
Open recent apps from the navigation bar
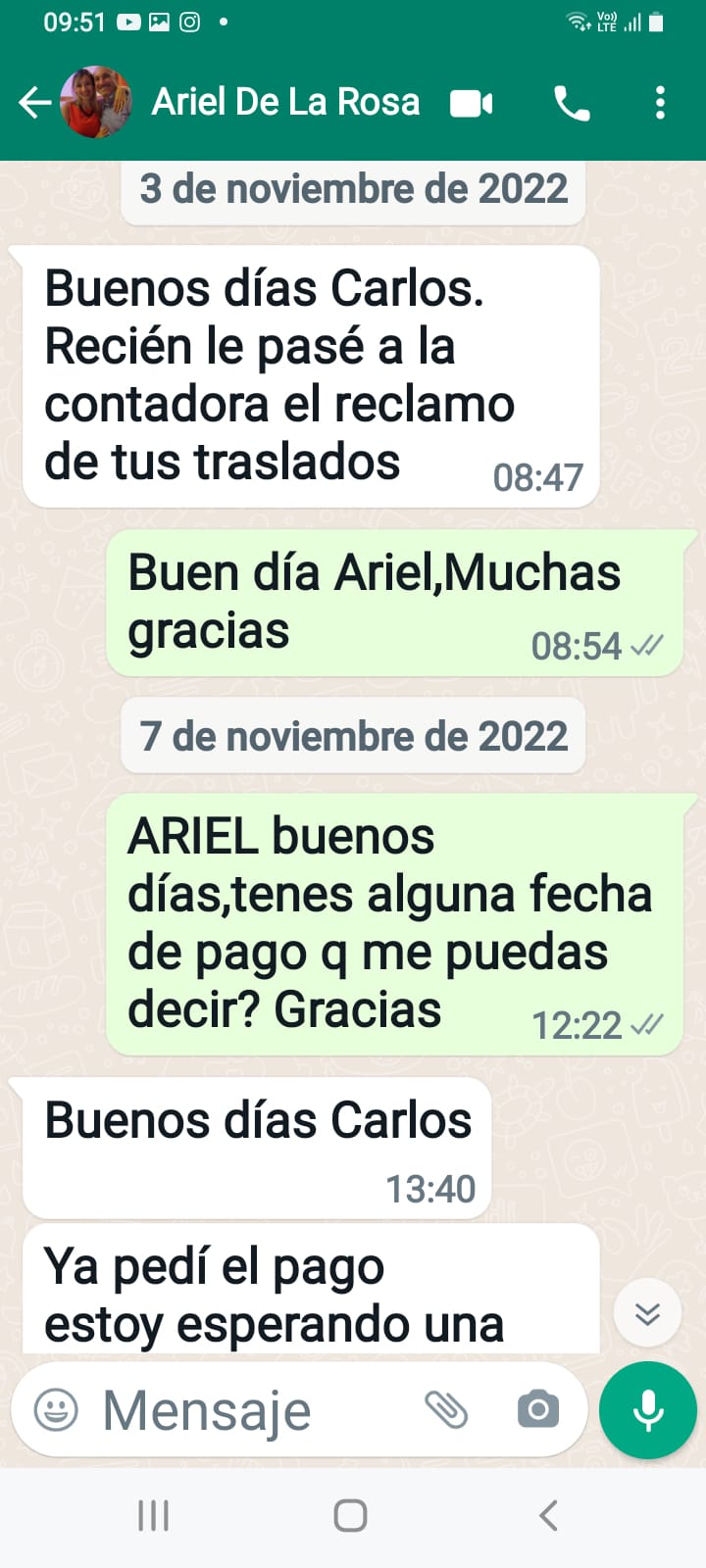pos(153,1515)
